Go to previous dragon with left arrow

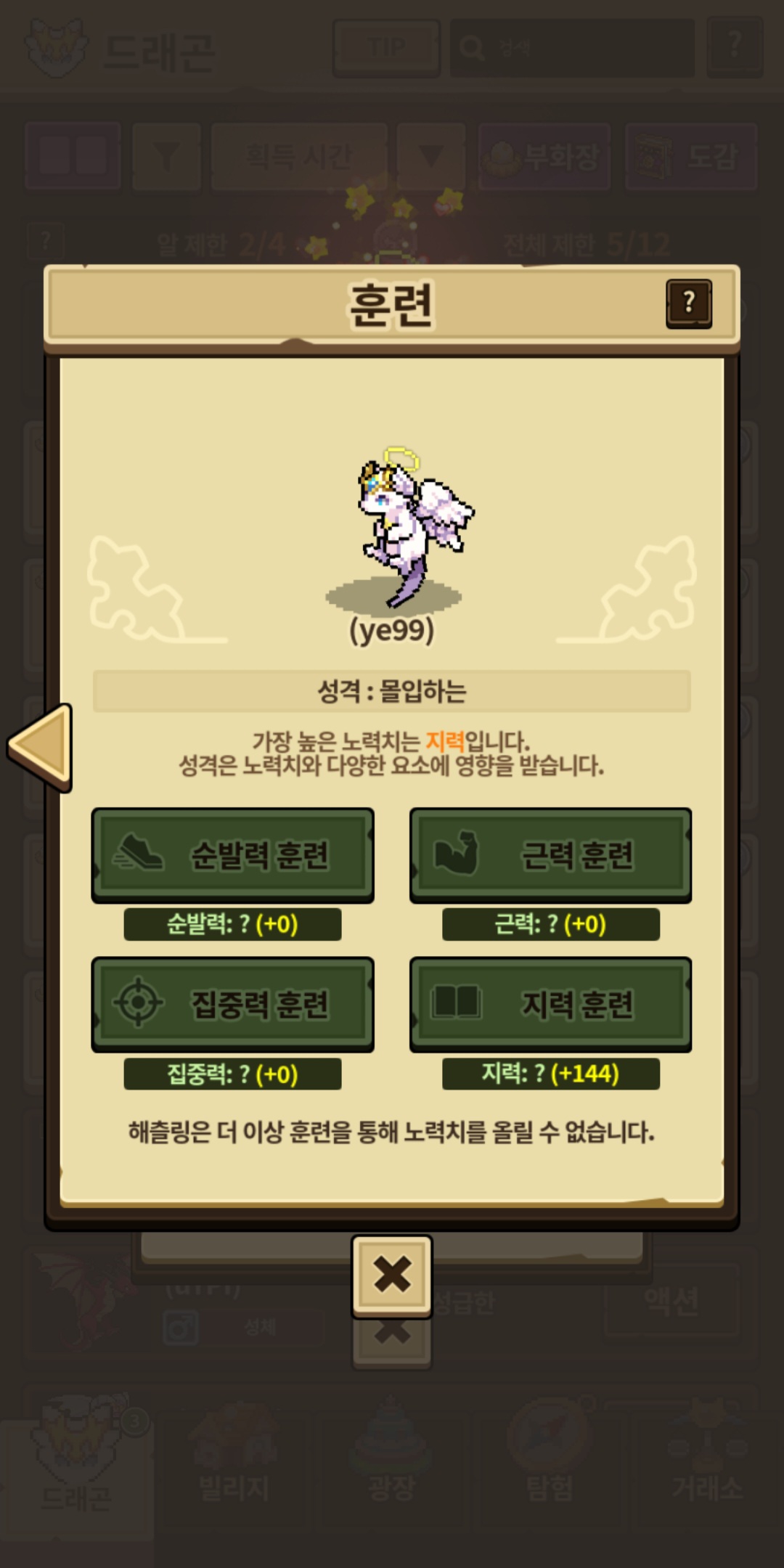coord(41,748)
